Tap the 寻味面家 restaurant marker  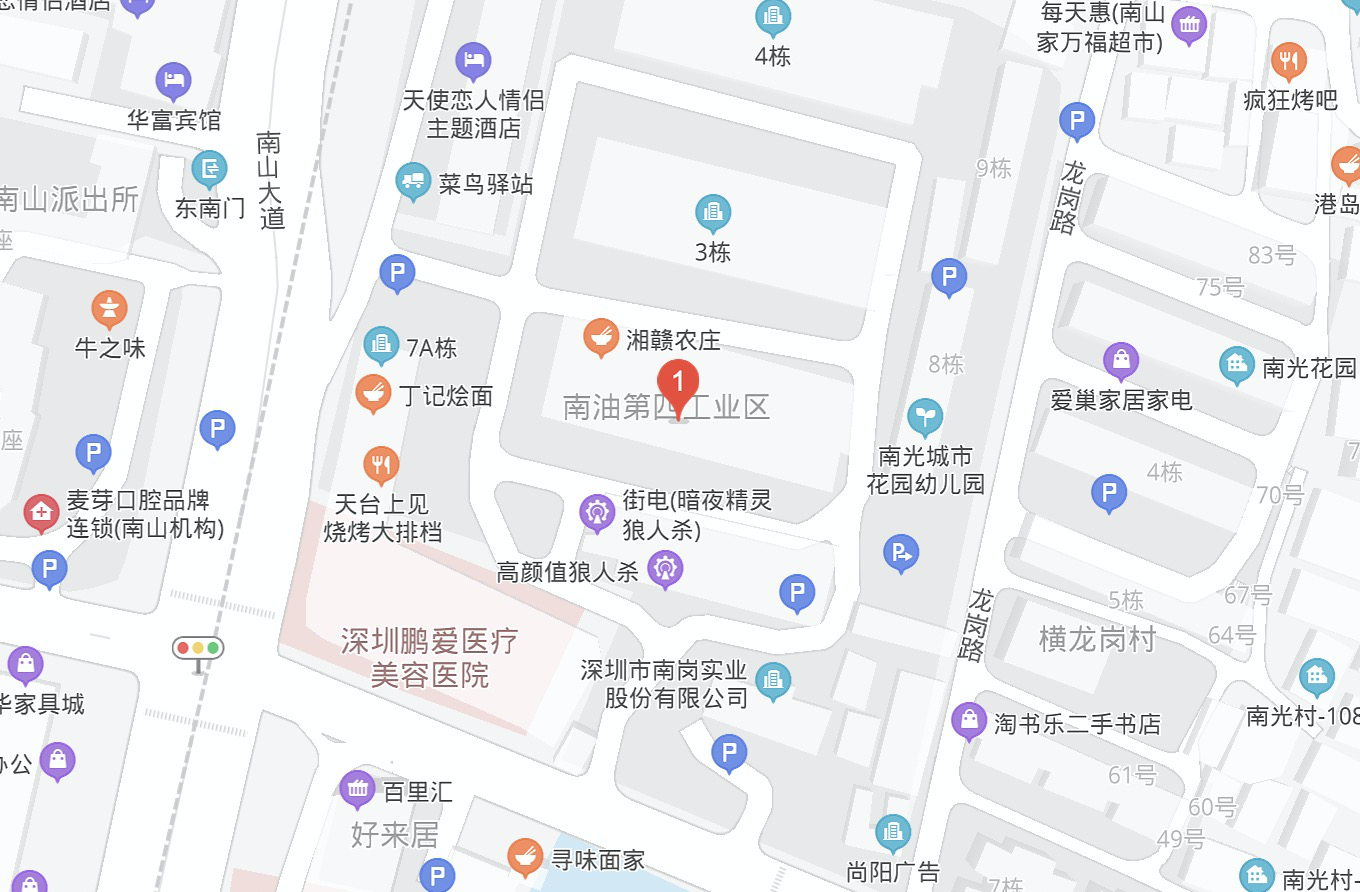tap(526, 858)
